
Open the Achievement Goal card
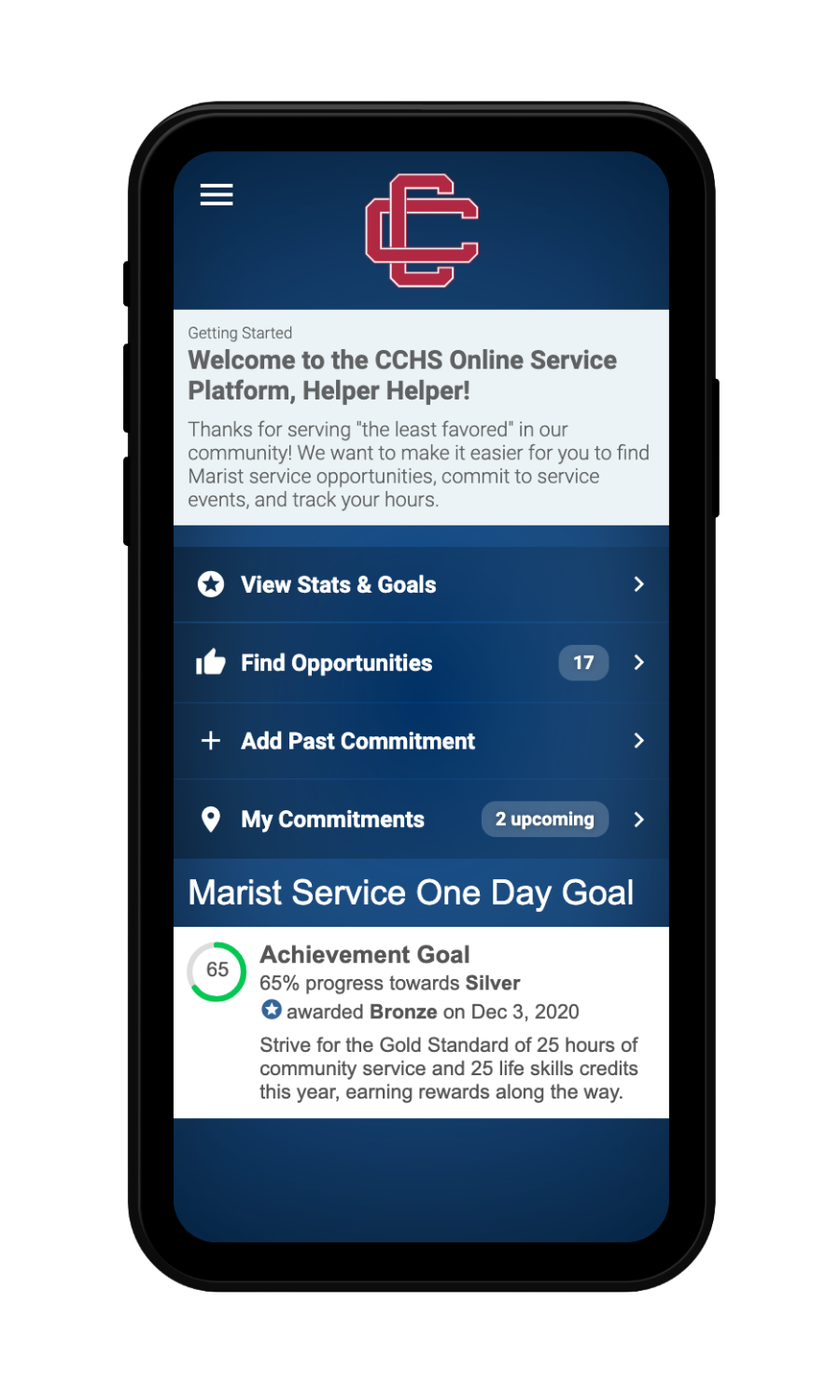(420, 1022)
